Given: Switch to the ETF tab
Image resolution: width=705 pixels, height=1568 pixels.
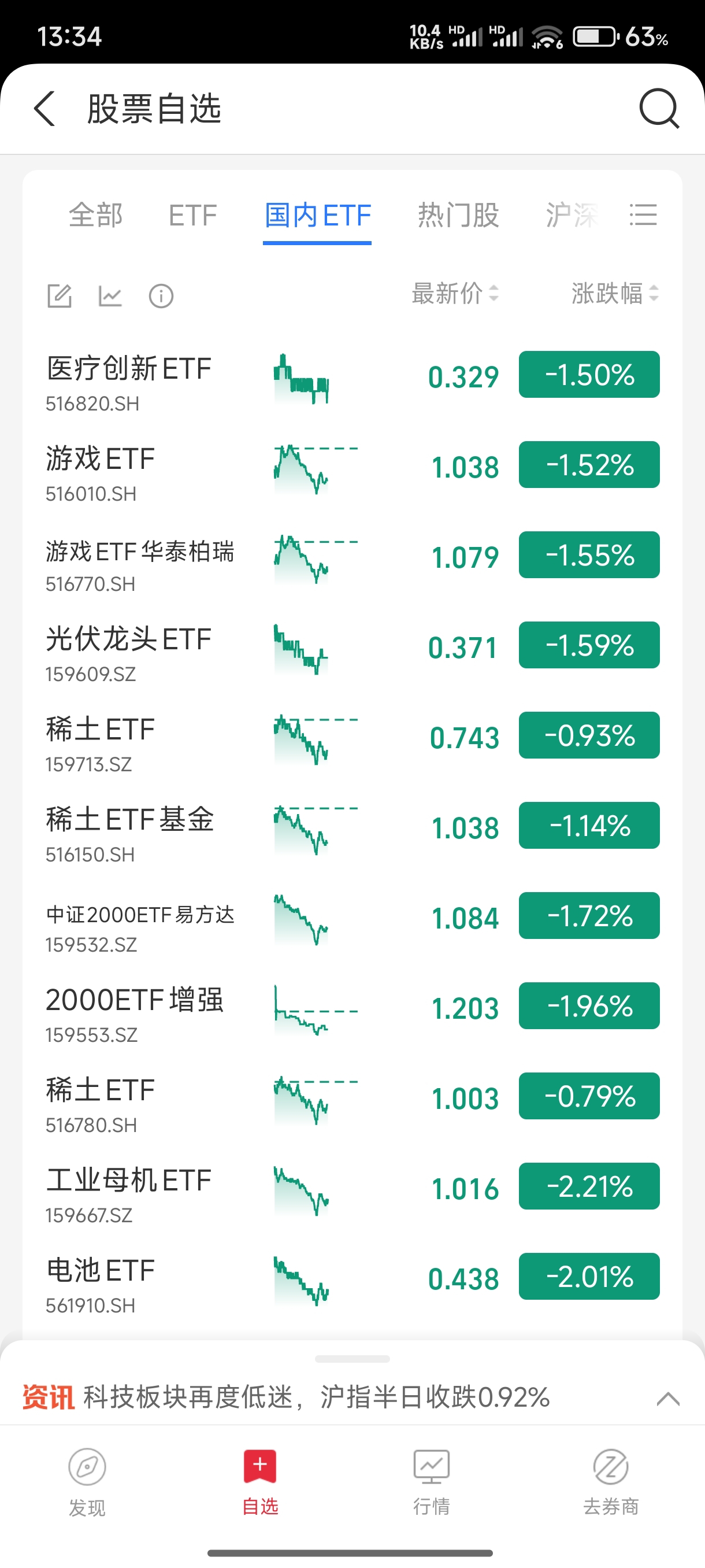Looking at the screenshot, I should (193, 216).
